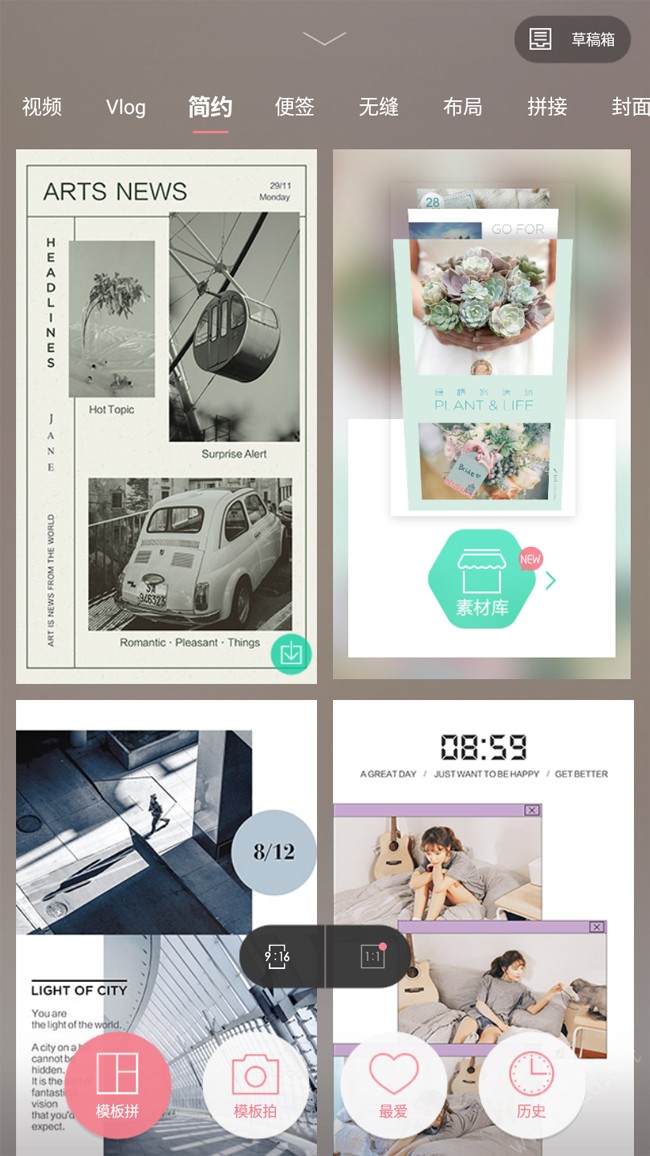The width and height of the screenshot is (650, 1156).
Task: Open the ARTS NEWS template
Action: point(166,400)
